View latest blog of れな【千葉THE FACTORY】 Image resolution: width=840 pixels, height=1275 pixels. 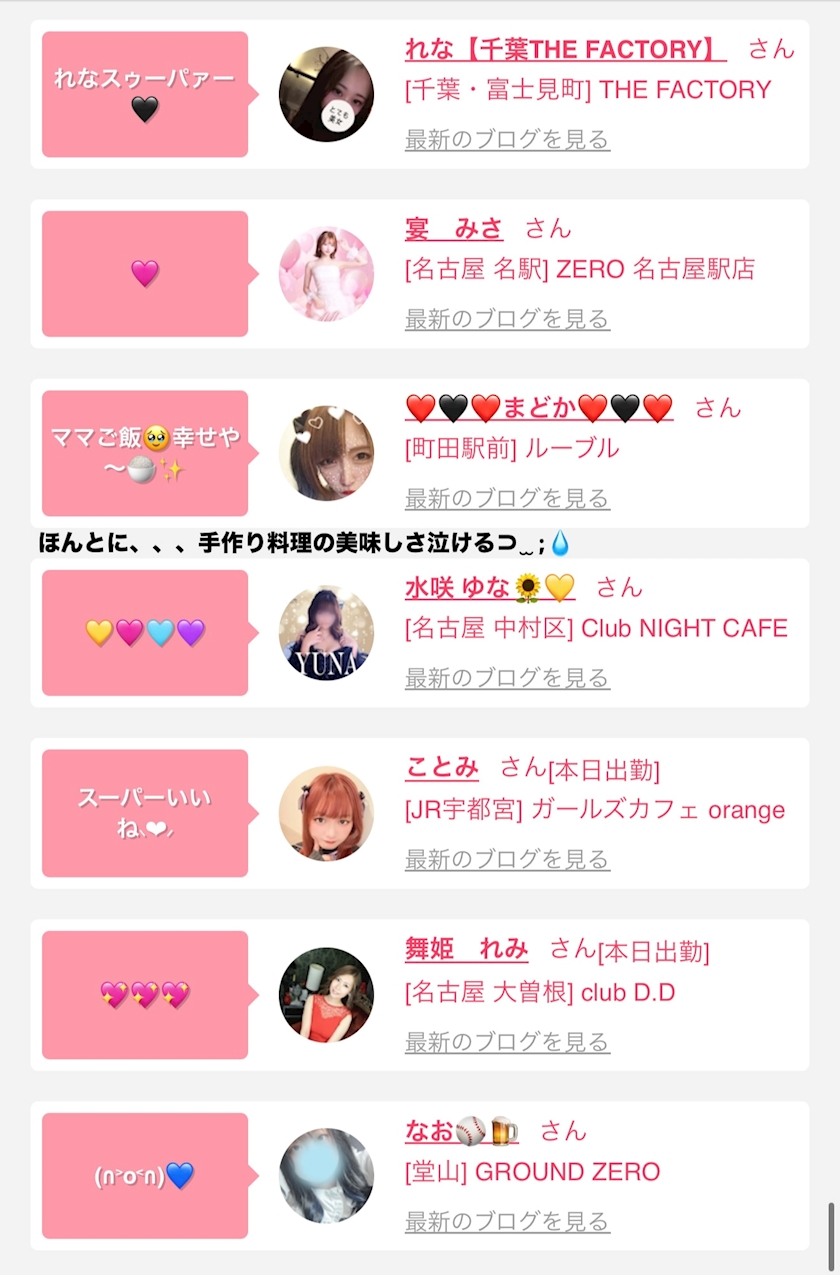pyautogui.click(x=507, y=139)
